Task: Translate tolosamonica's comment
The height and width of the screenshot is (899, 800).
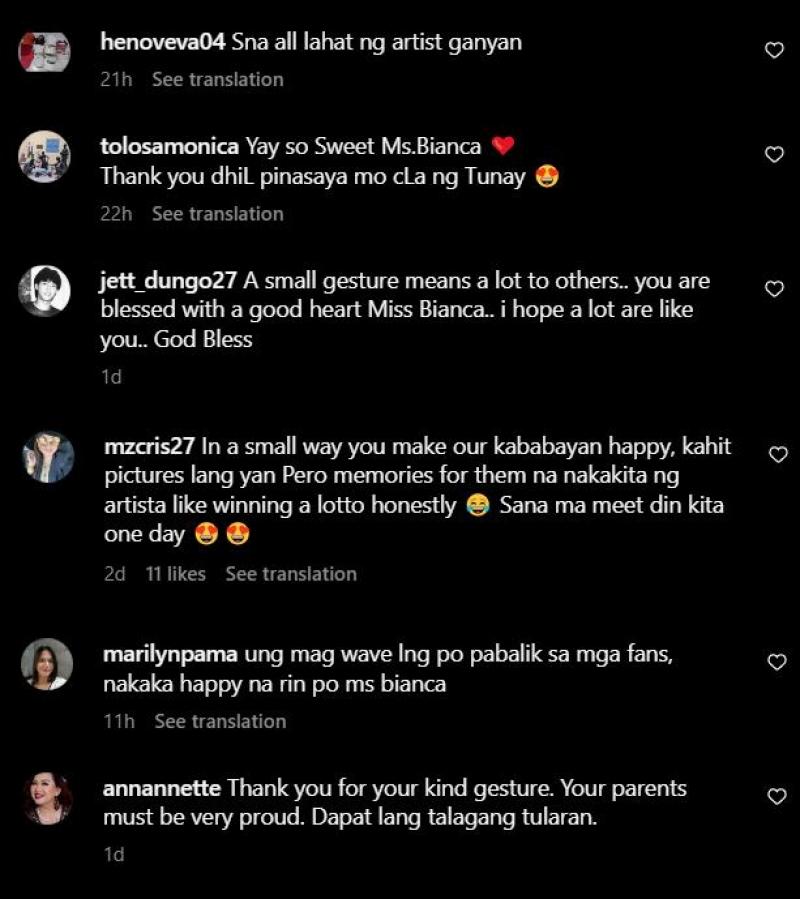Action: point(217,214)
